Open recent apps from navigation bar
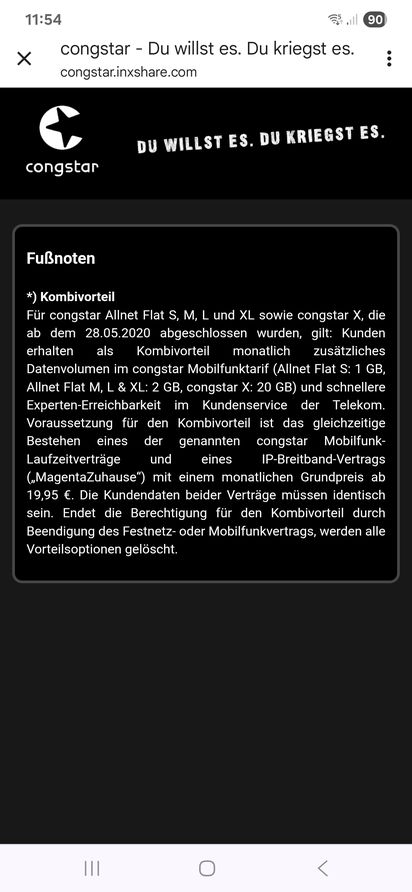The width and height of the screenshot is (412, 892). click(x=92, y=868)
